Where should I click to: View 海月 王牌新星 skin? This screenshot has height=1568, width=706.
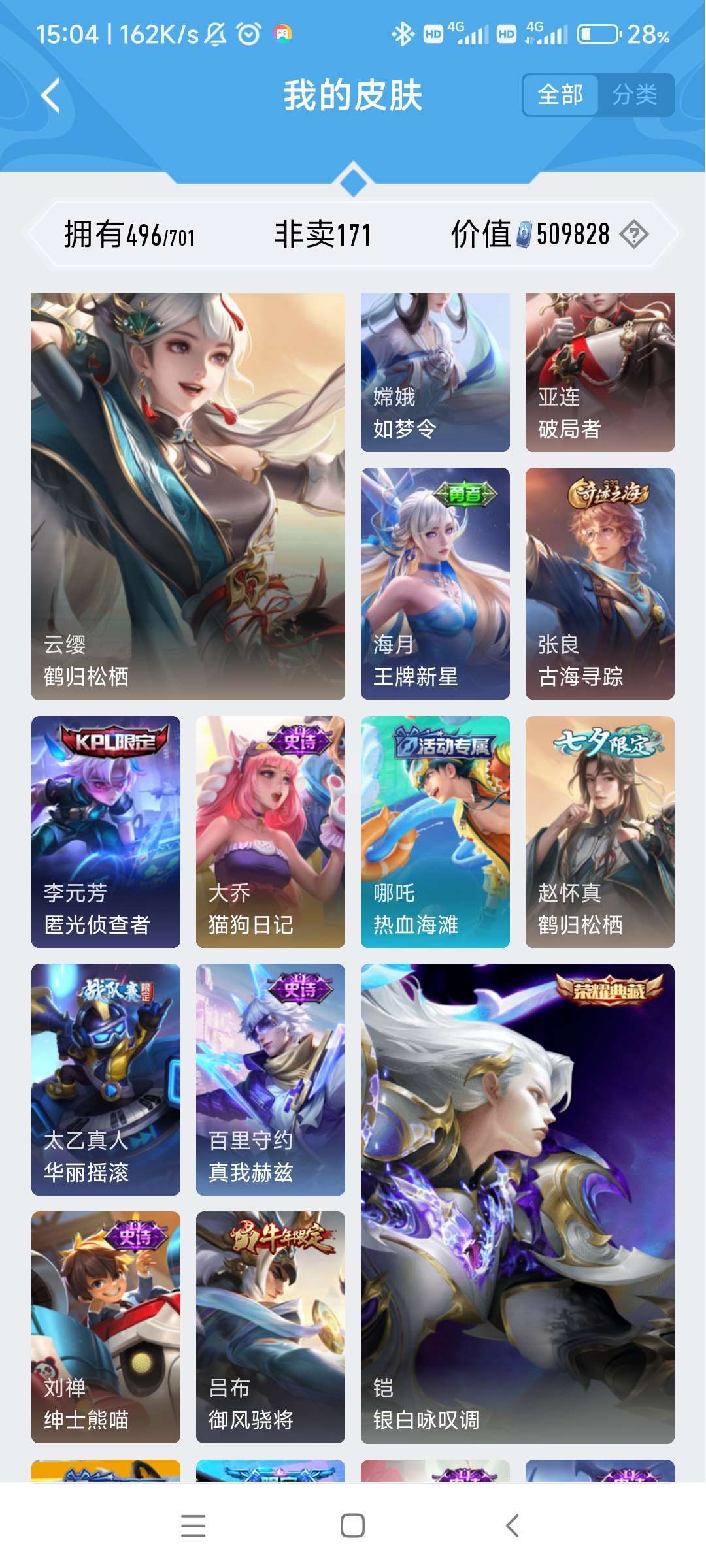coord(435,583)
